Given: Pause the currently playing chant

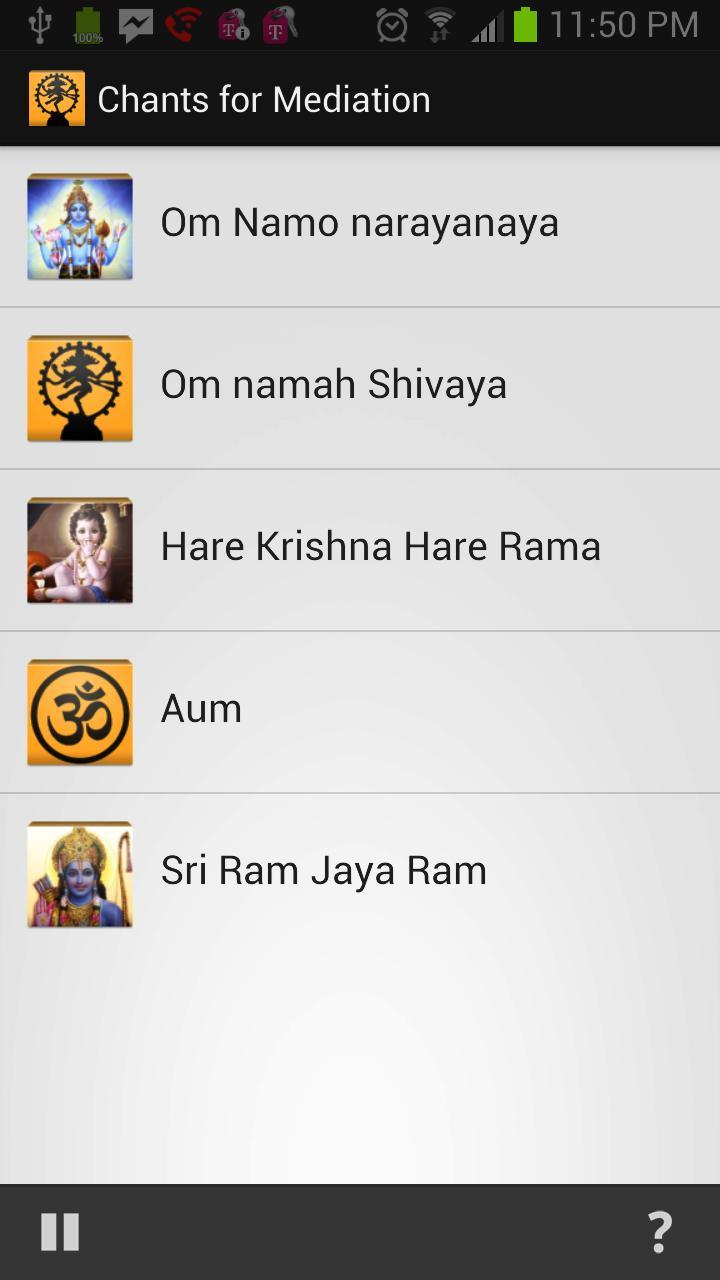Looking at the screenshot, I should (60, 1232).
